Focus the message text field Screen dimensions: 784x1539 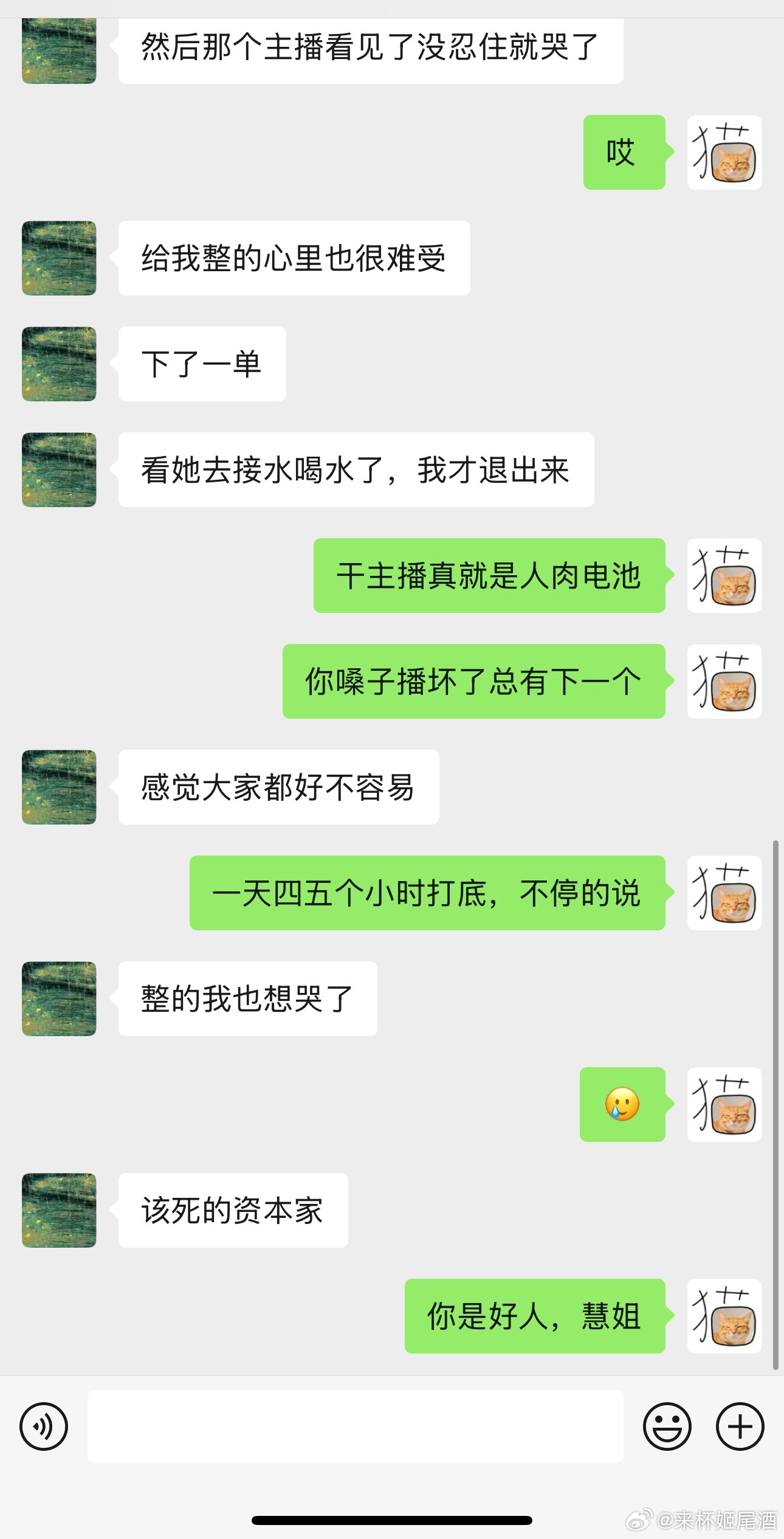(355, 1426)
